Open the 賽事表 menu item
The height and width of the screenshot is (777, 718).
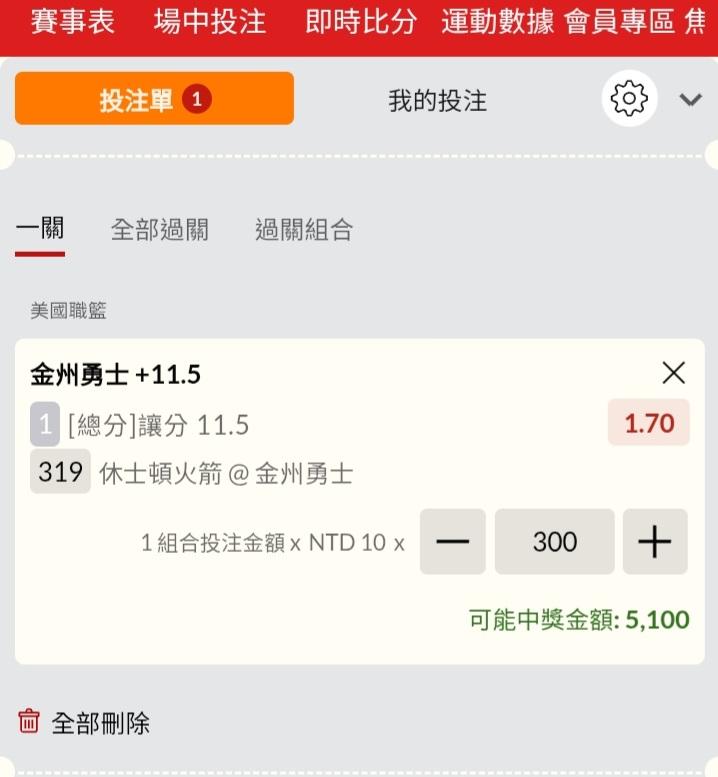pos(72,22)
